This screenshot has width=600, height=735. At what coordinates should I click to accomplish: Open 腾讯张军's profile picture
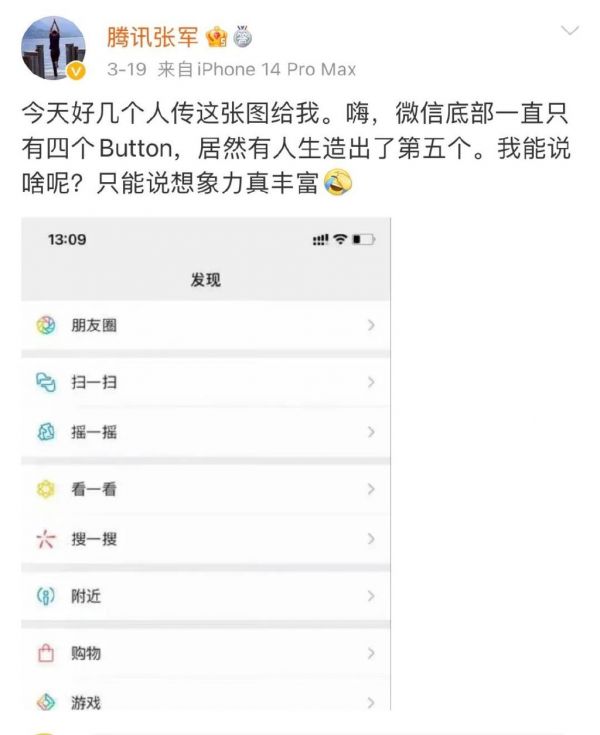(54, 47)
